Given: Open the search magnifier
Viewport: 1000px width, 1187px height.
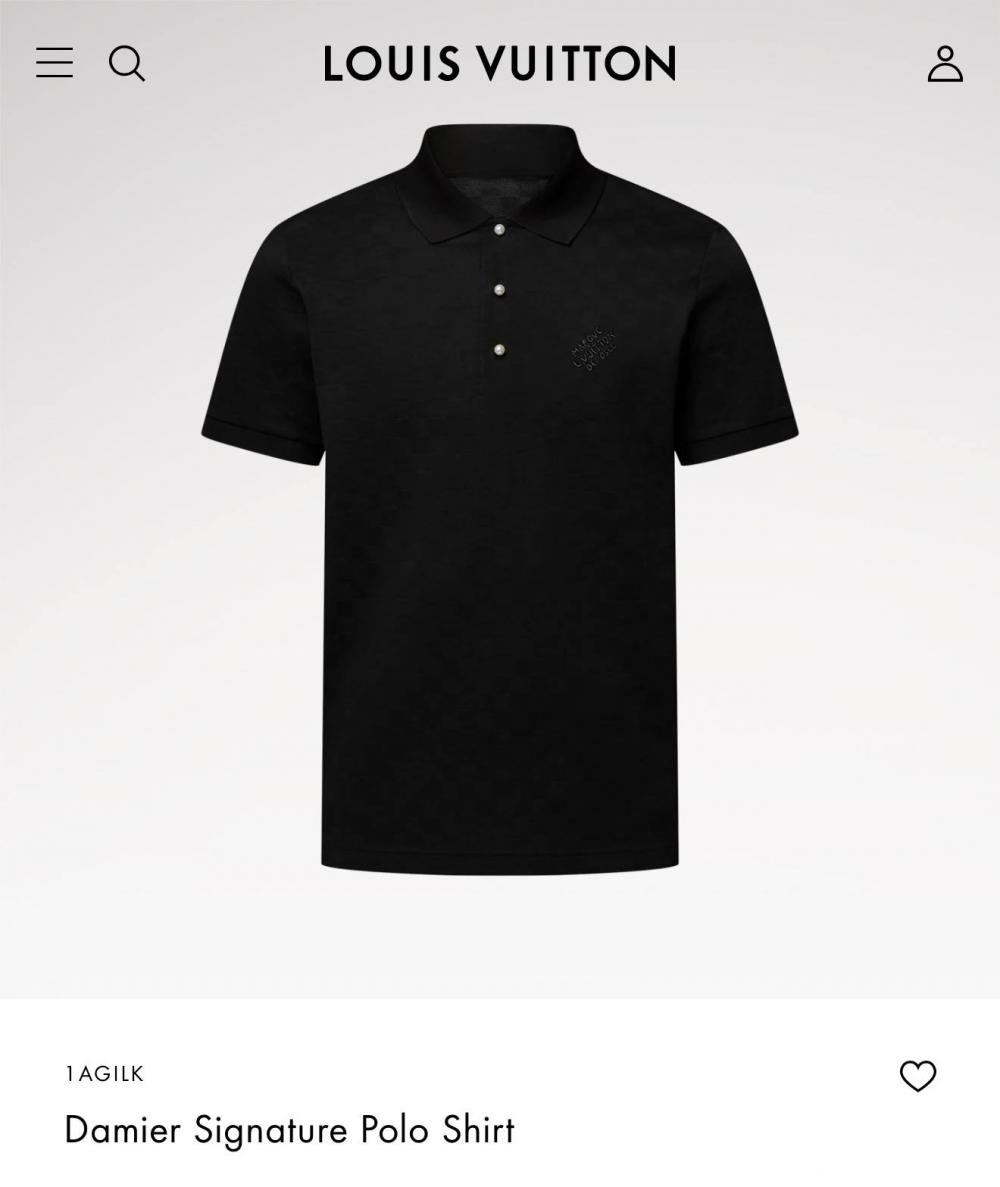Looking at the screenshot, I should pyautogui.click(x=127, y=64).
